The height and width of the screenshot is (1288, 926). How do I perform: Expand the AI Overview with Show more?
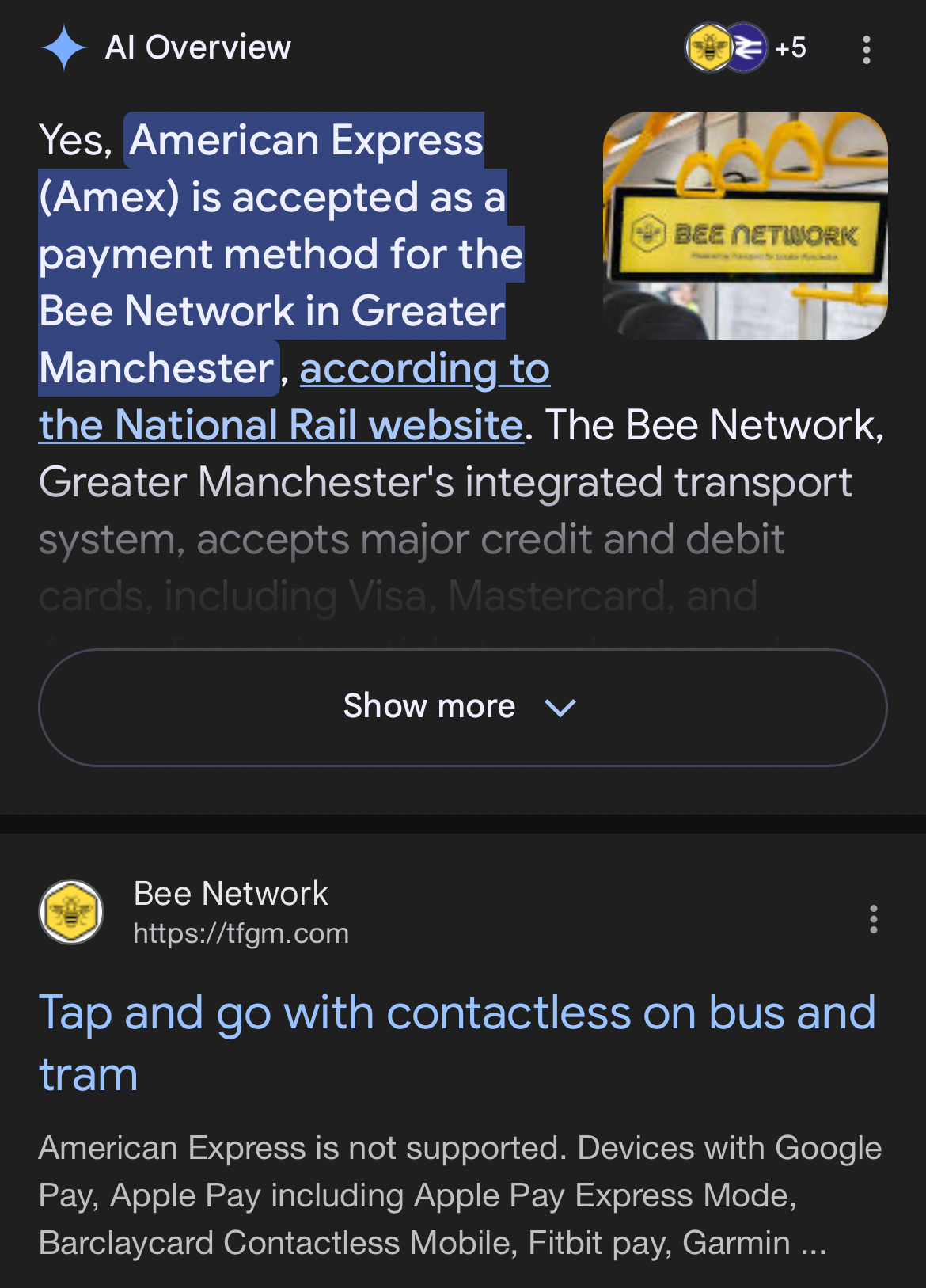(462, 707)
